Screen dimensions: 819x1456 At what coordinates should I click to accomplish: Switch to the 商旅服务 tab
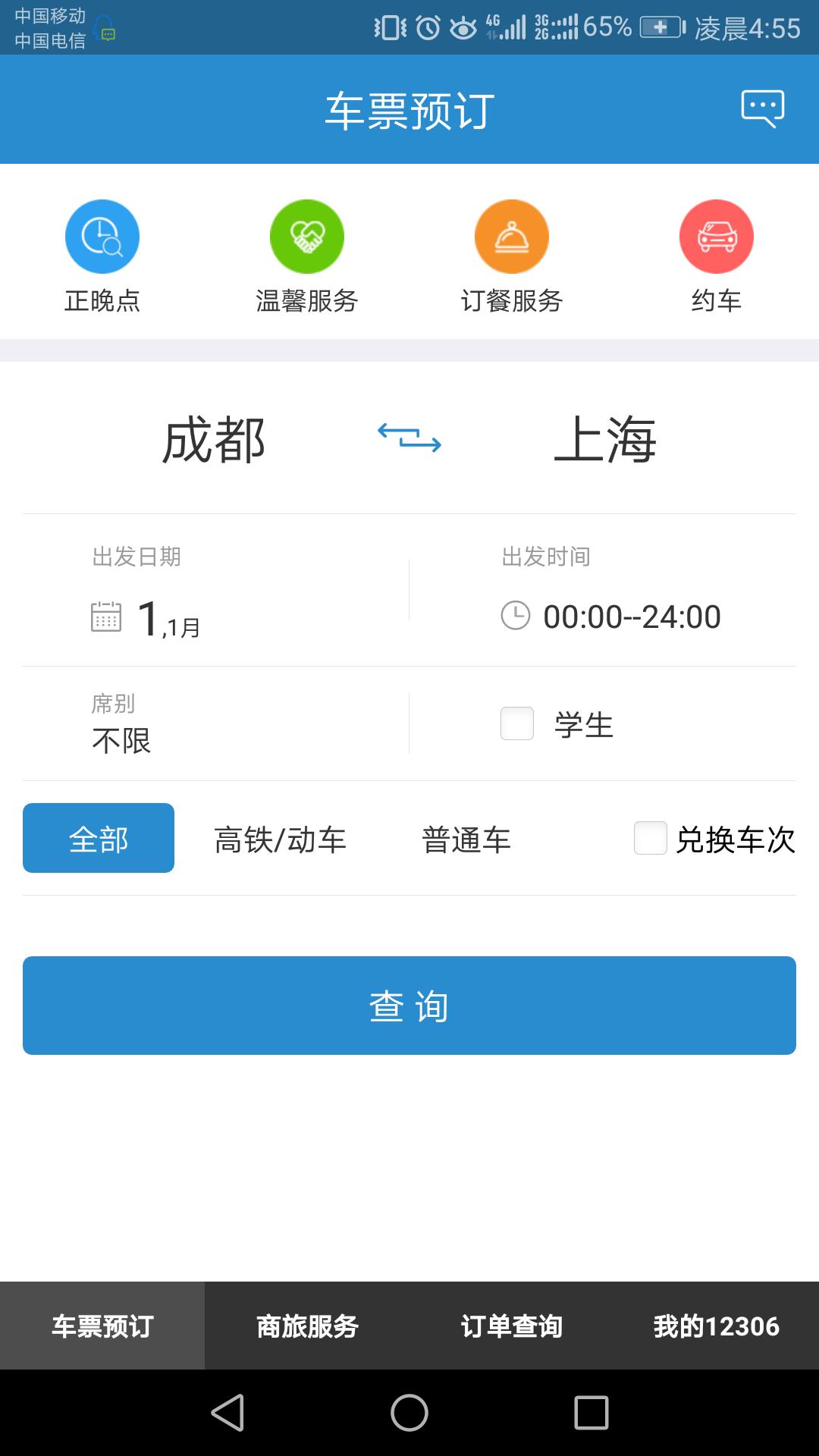point(307,1326)
